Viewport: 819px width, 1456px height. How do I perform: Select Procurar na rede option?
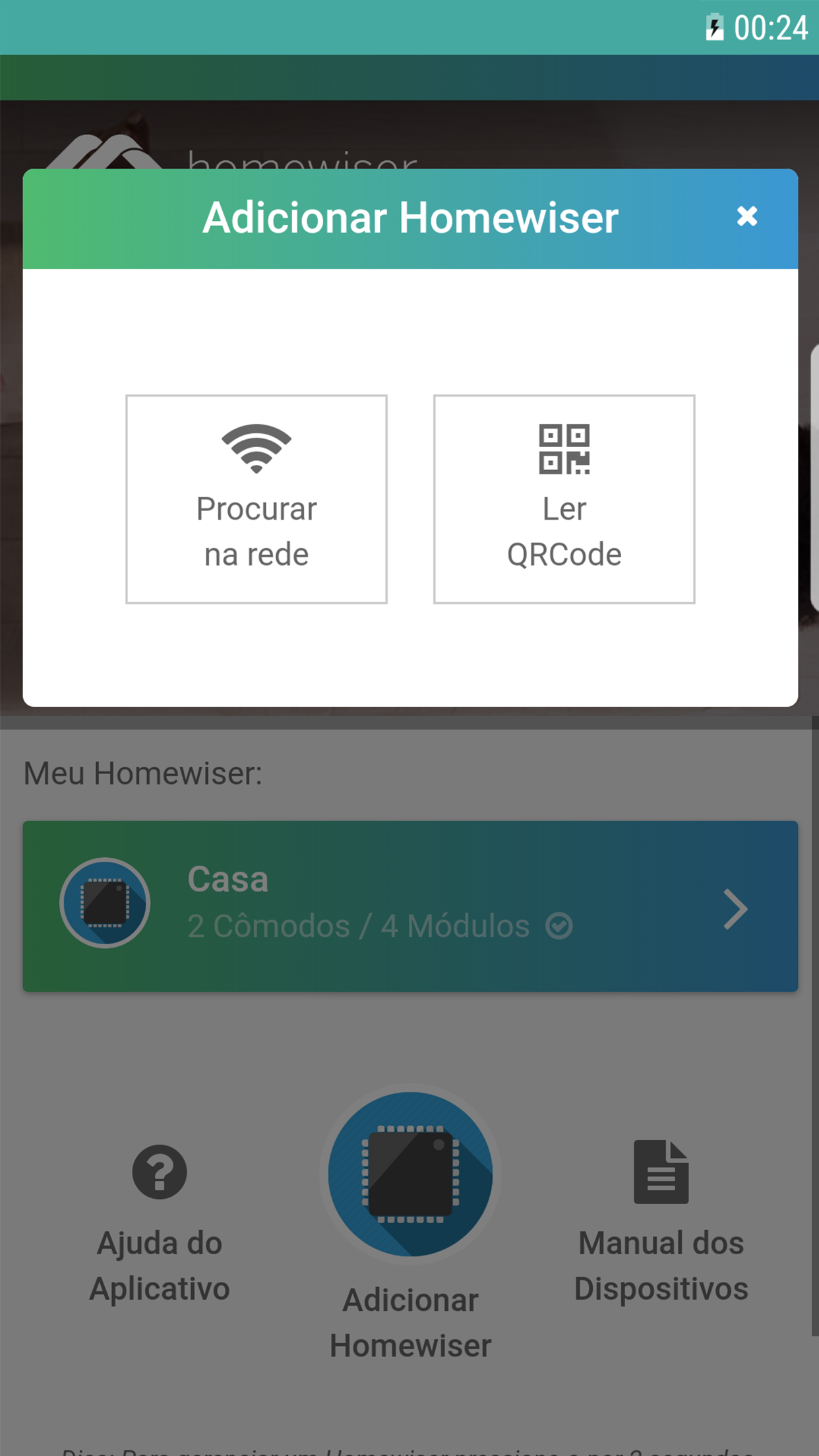[x=257, y=499]
